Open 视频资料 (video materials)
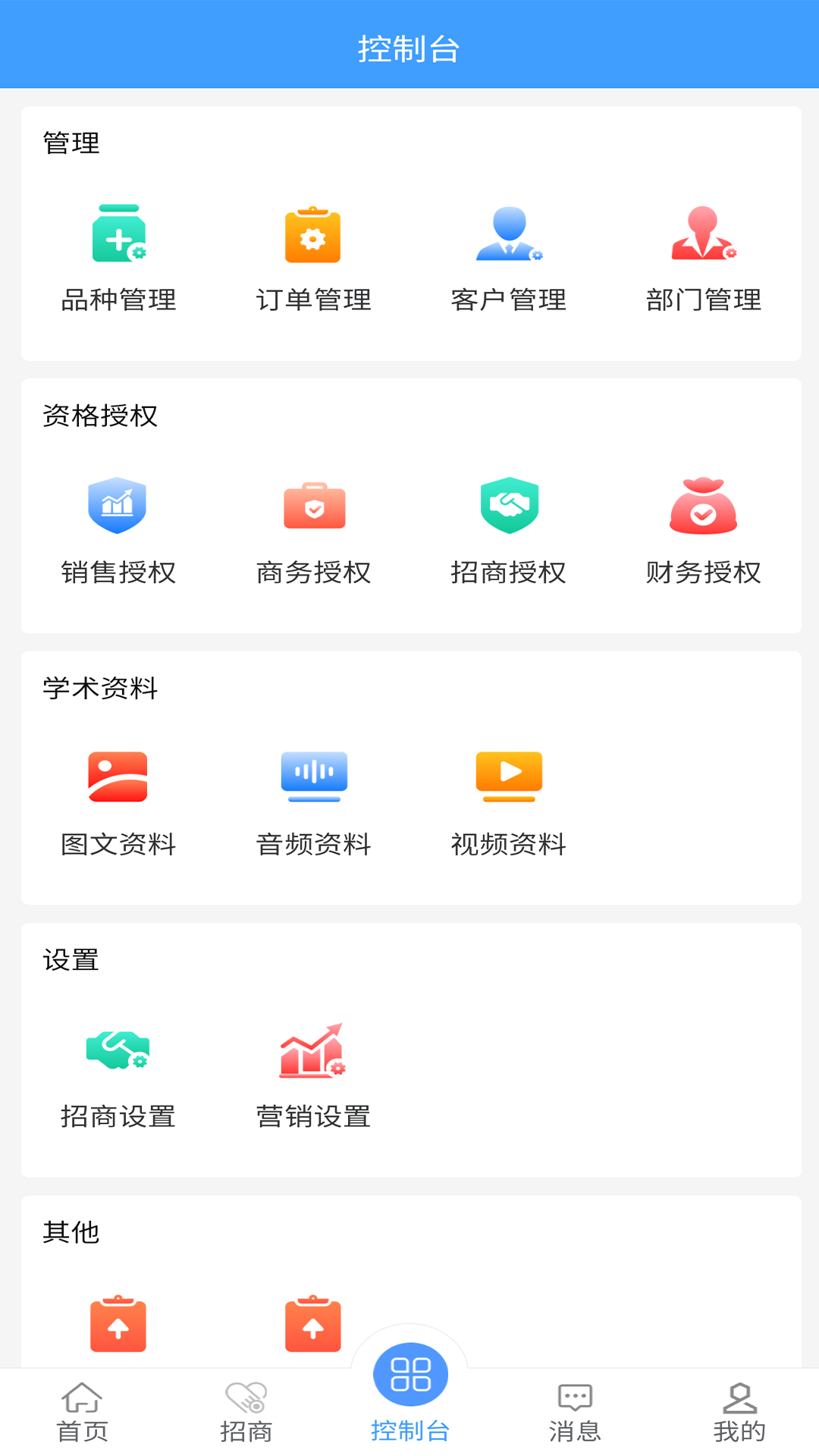 509,802
